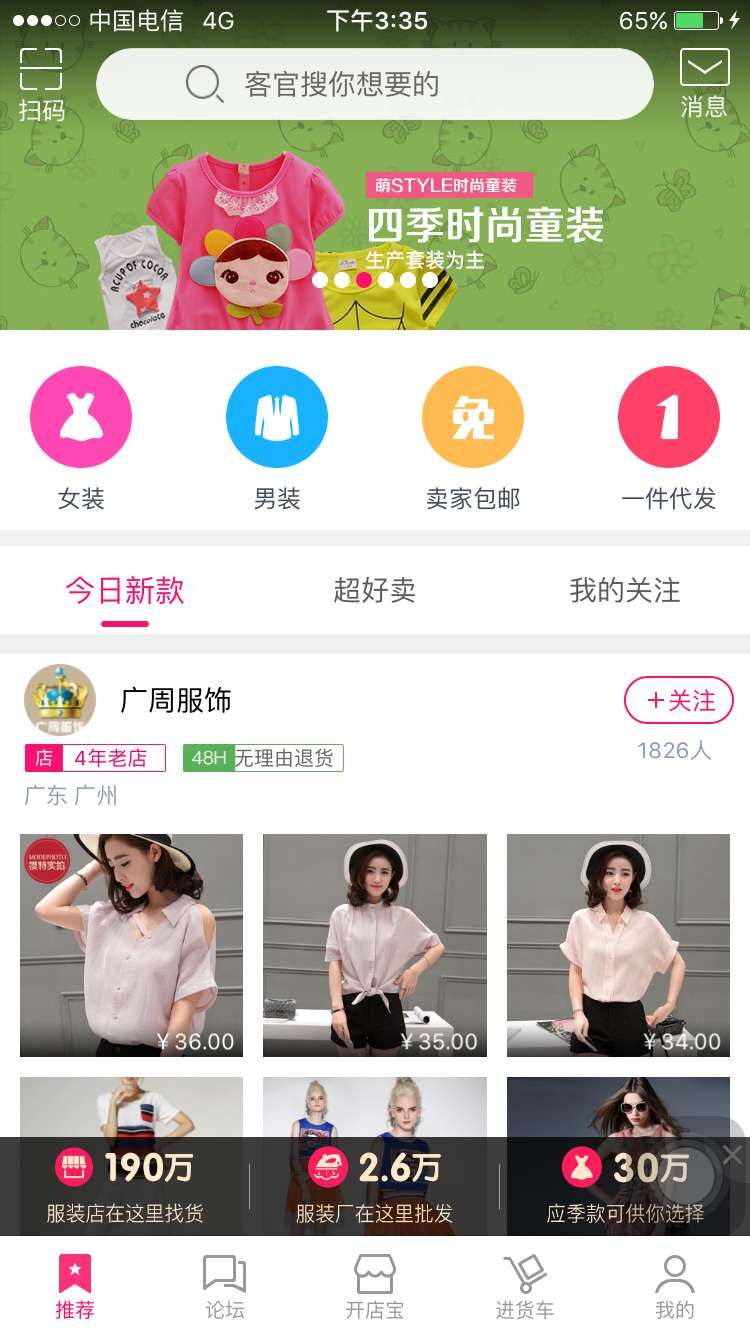Follow 广周服饰 with +关注 button

tap(678, 700)
